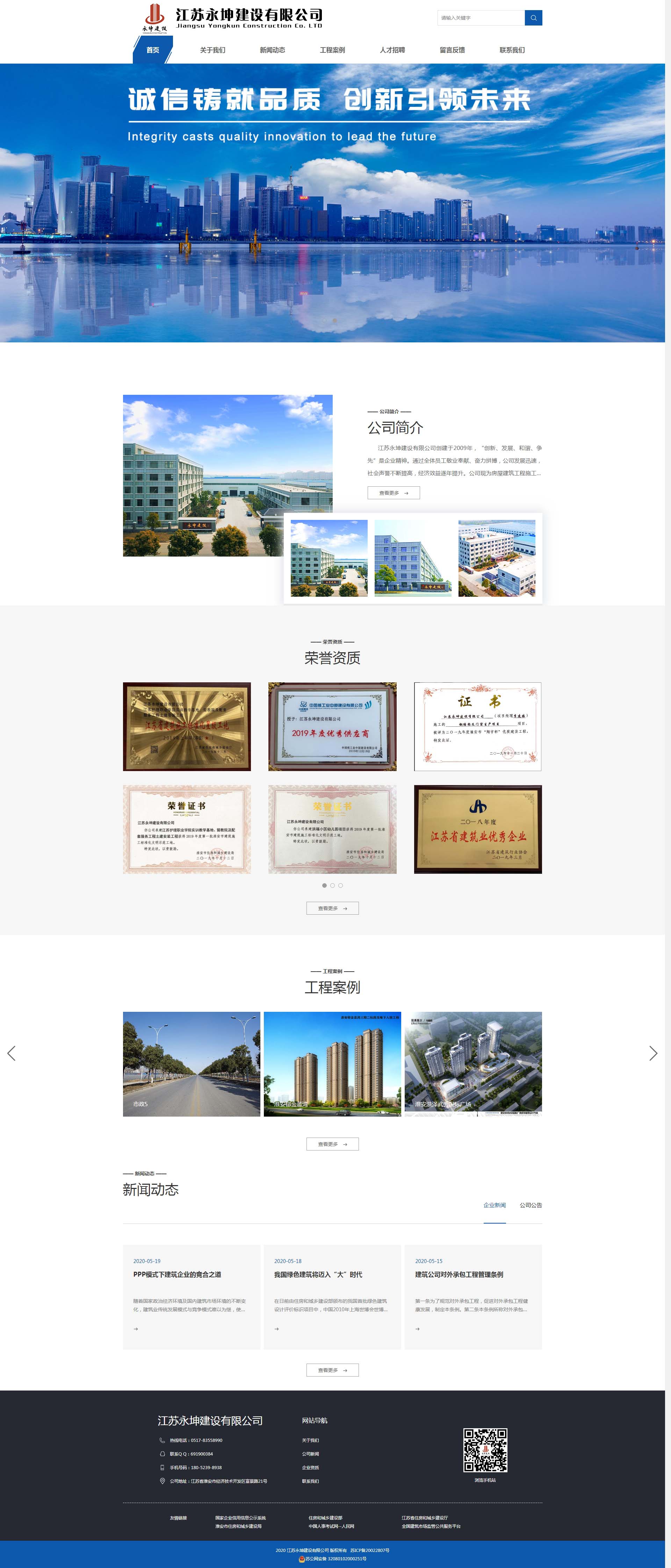
Task: Go to 新闻动态 in the top menu
Action: coord(272,50)
